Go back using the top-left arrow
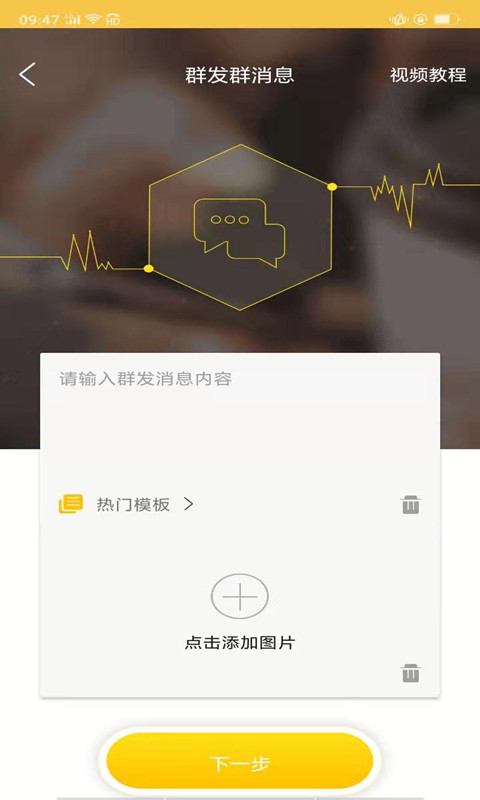The height and width of the screenshot is (800, 480). click(x=28, y=74)
